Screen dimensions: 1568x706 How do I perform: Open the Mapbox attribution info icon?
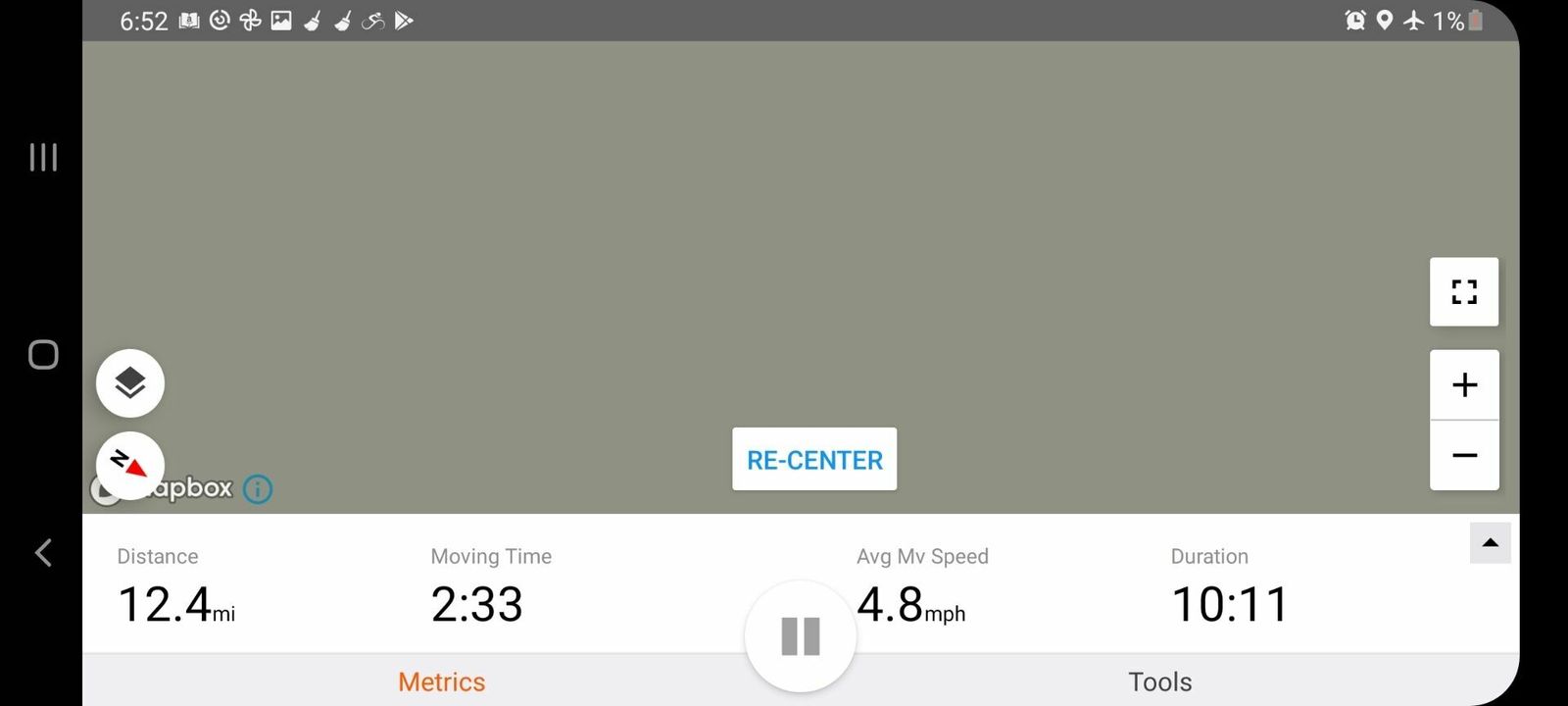click(258, 488)
